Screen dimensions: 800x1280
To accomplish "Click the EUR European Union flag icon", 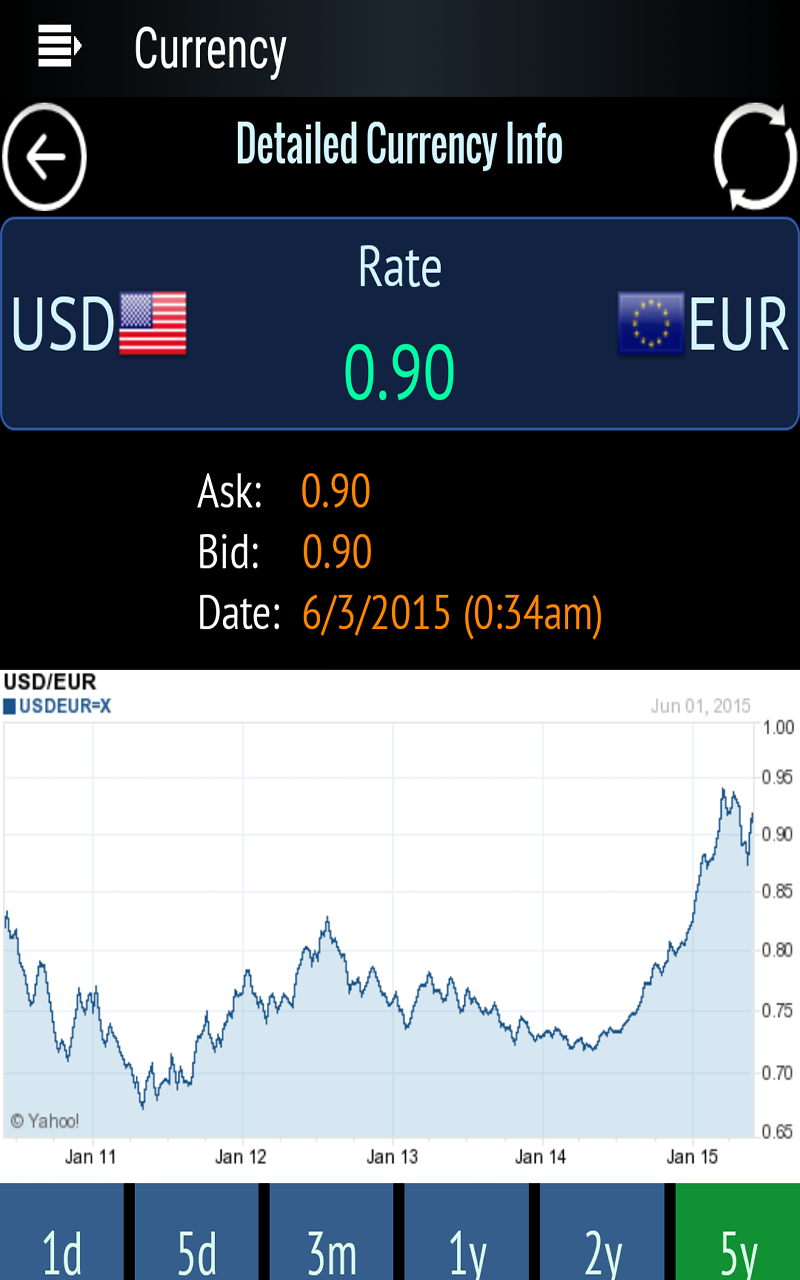I will coord(651,323).
